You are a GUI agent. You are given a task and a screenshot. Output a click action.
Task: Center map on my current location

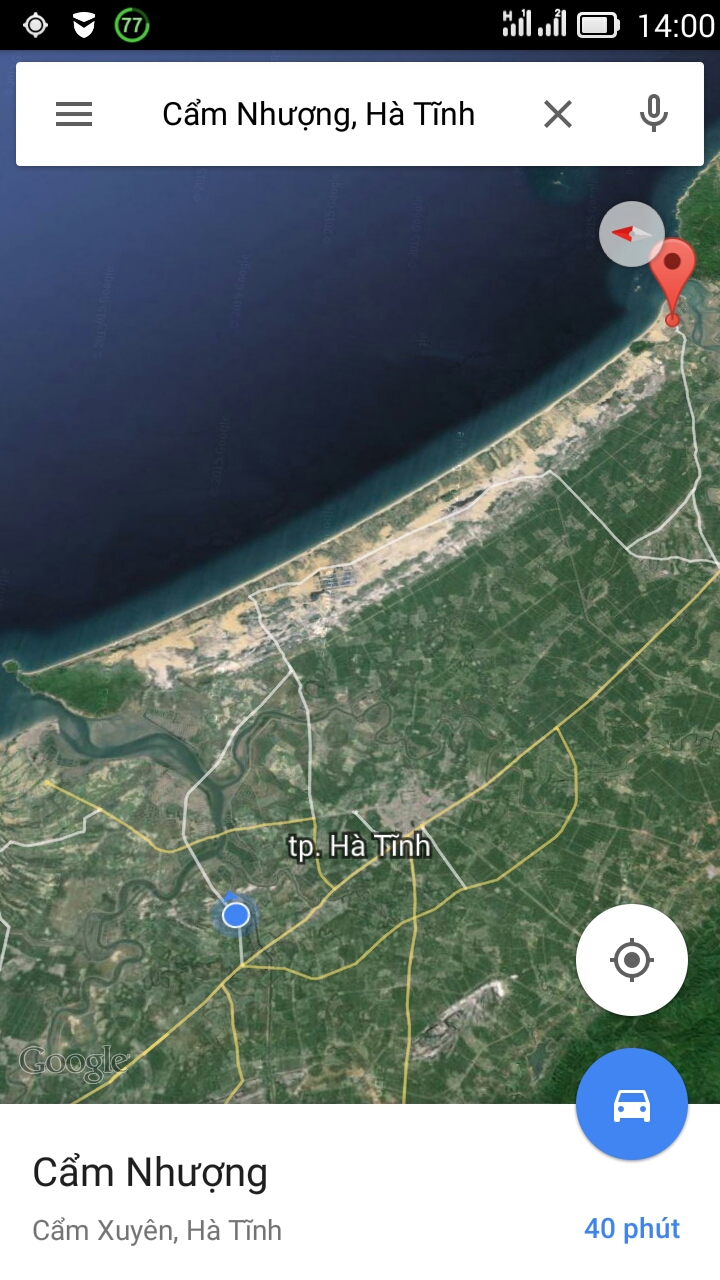click(x=632, y=960)
